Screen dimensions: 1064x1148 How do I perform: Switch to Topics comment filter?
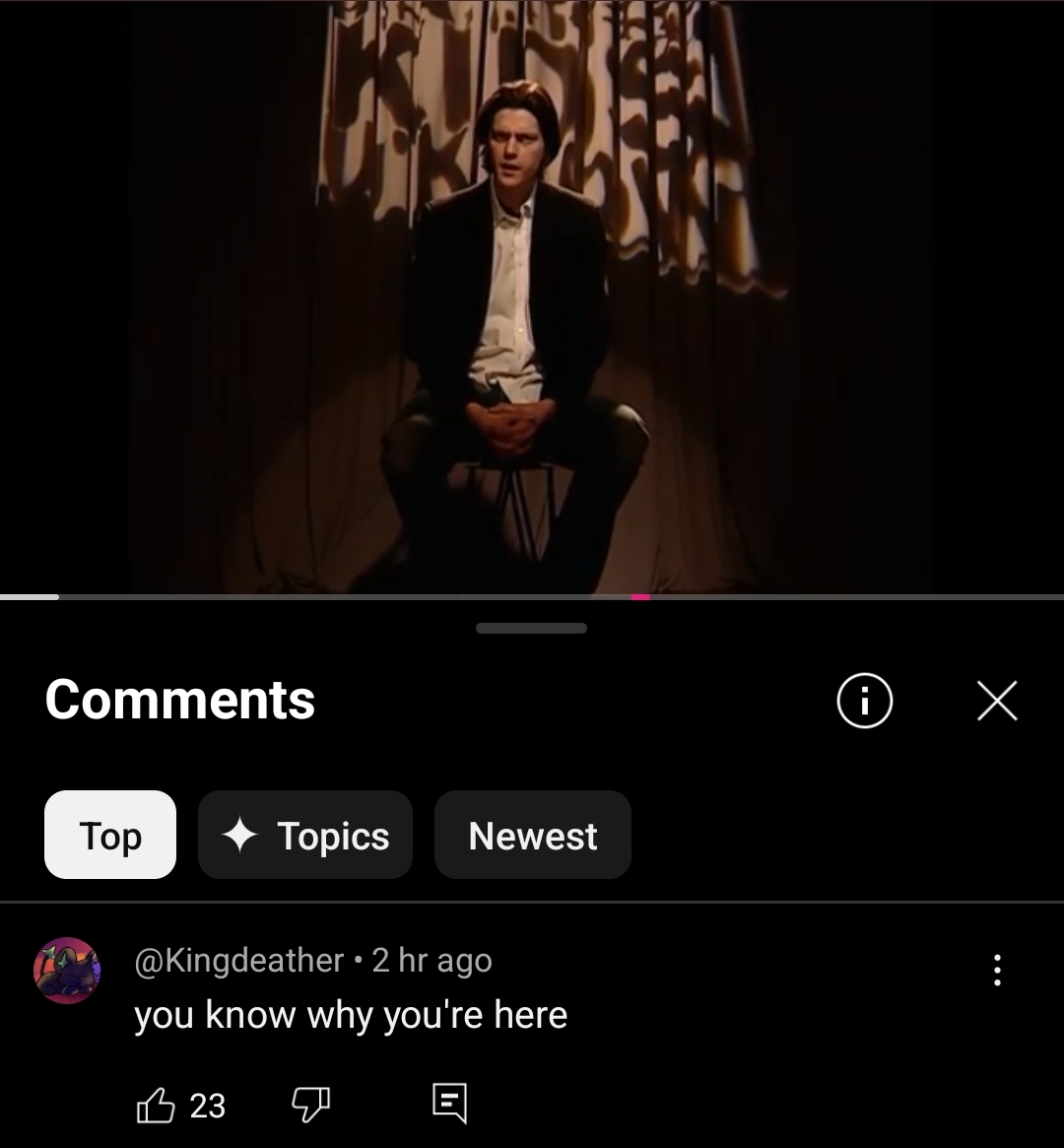pos(305,836)
